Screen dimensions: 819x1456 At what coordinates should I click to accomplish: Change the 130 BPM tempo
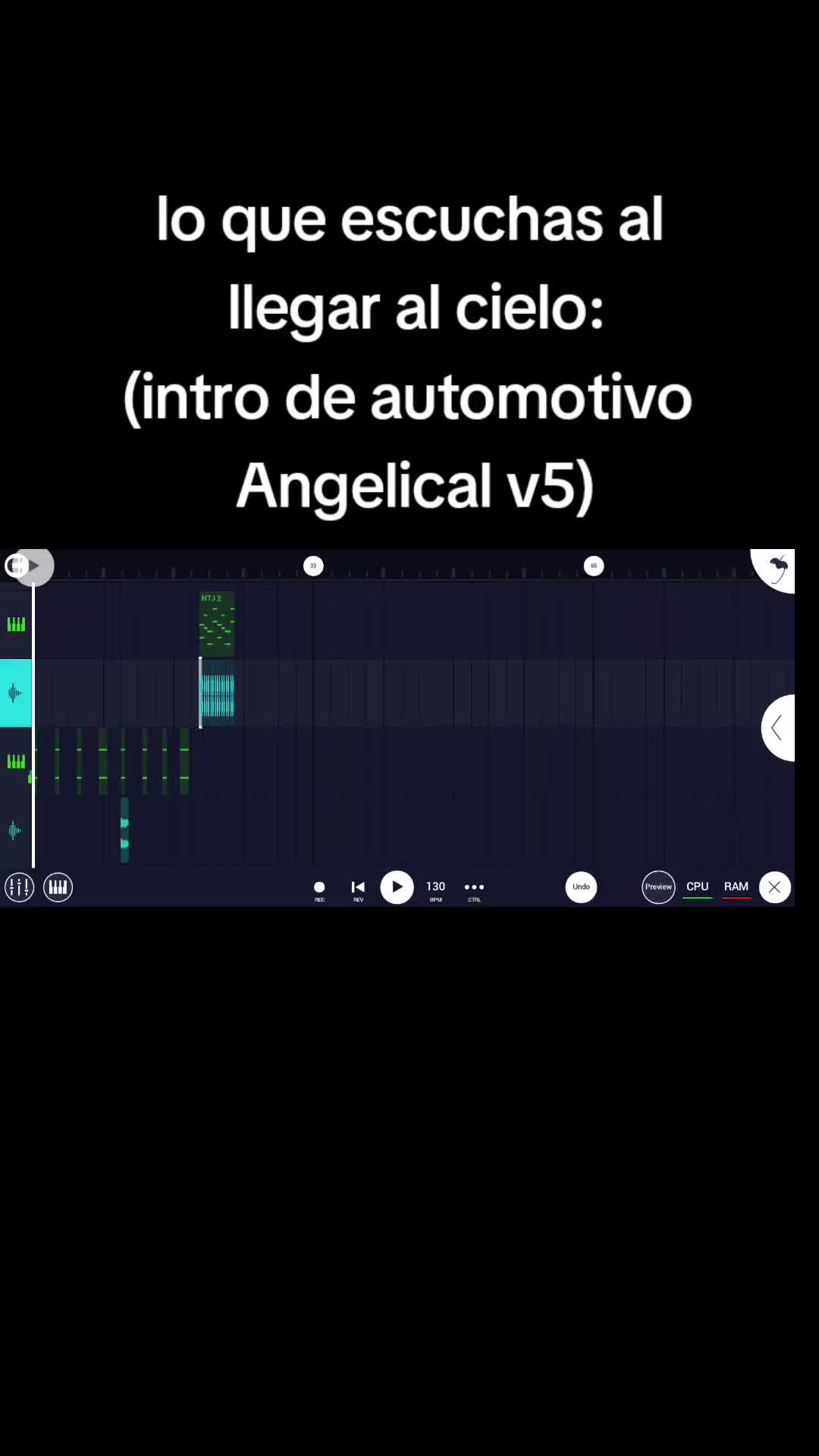(435, 888)
